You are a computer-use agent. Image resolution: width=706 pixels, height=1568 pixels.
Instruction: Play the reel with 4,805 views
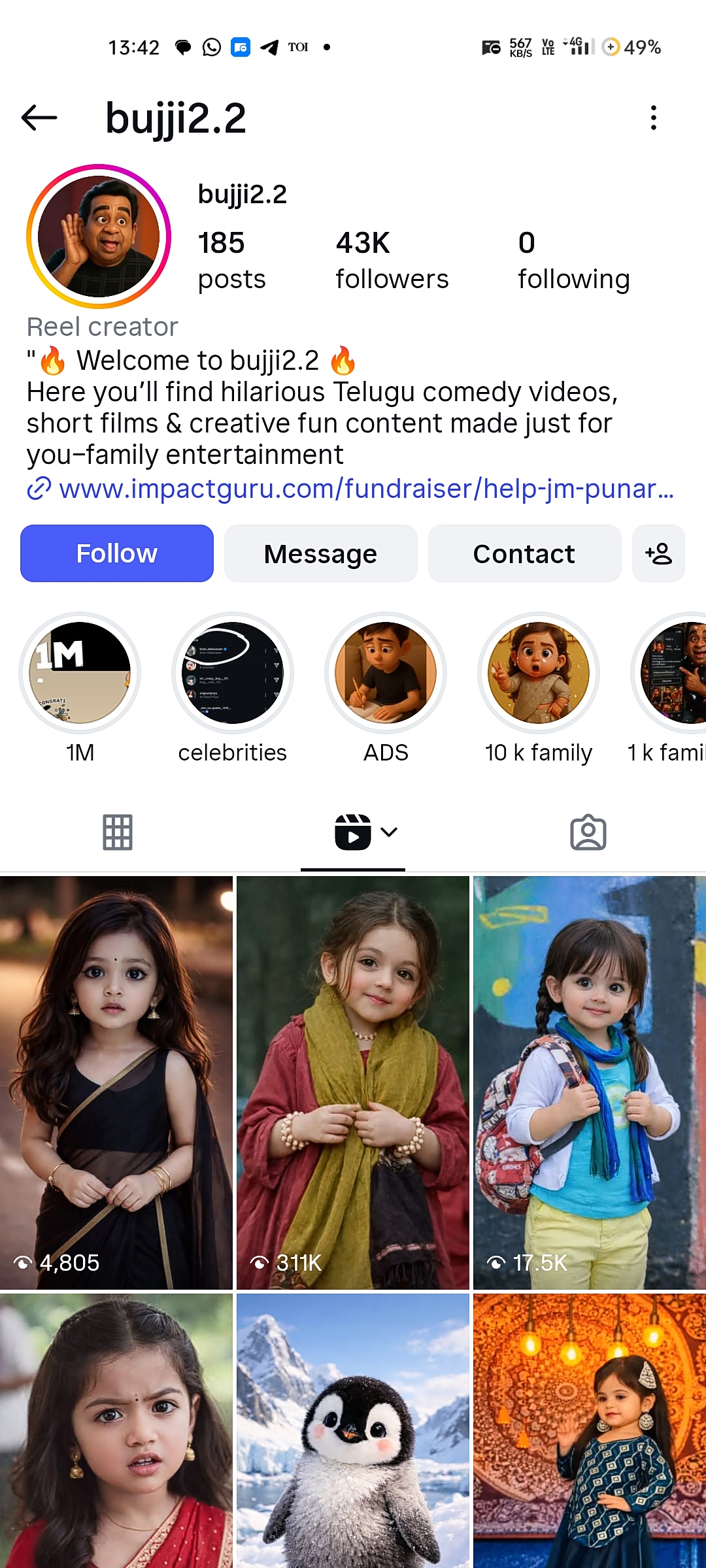coord(116,1082)
